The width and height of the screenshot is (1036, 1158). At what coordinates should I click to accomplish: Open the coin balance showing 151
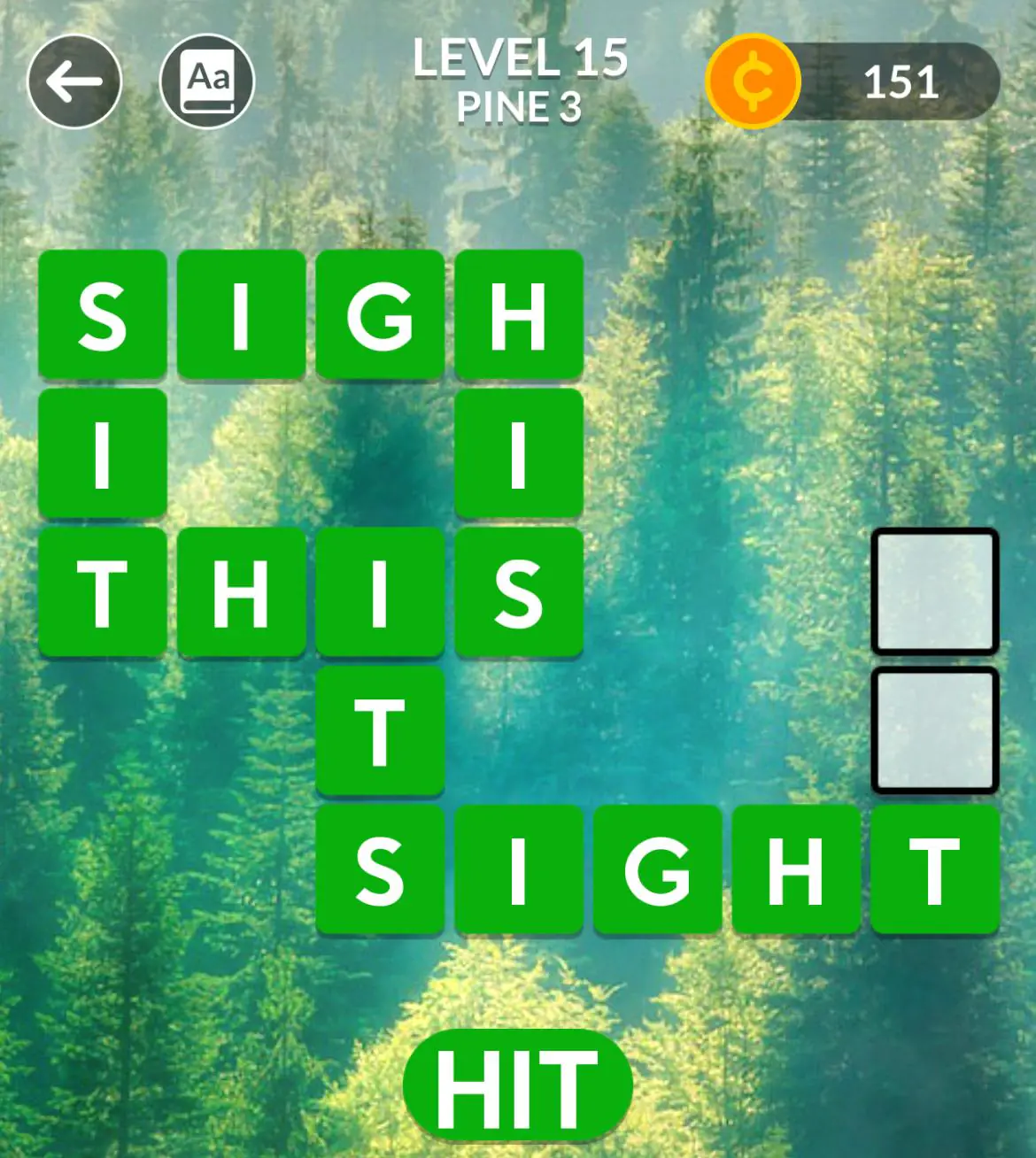(x=854, y=81)
